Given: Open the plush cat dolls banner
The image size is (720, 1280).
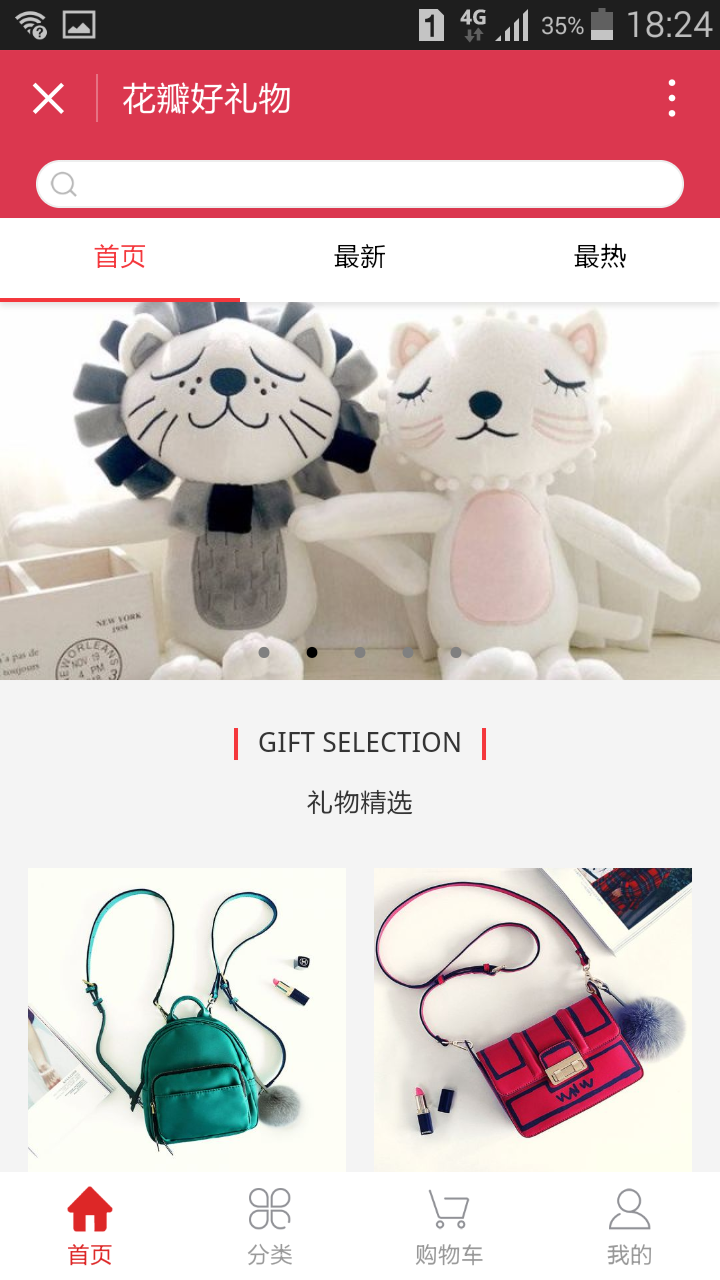Looking at the screenshot, I should pos(360,490).
